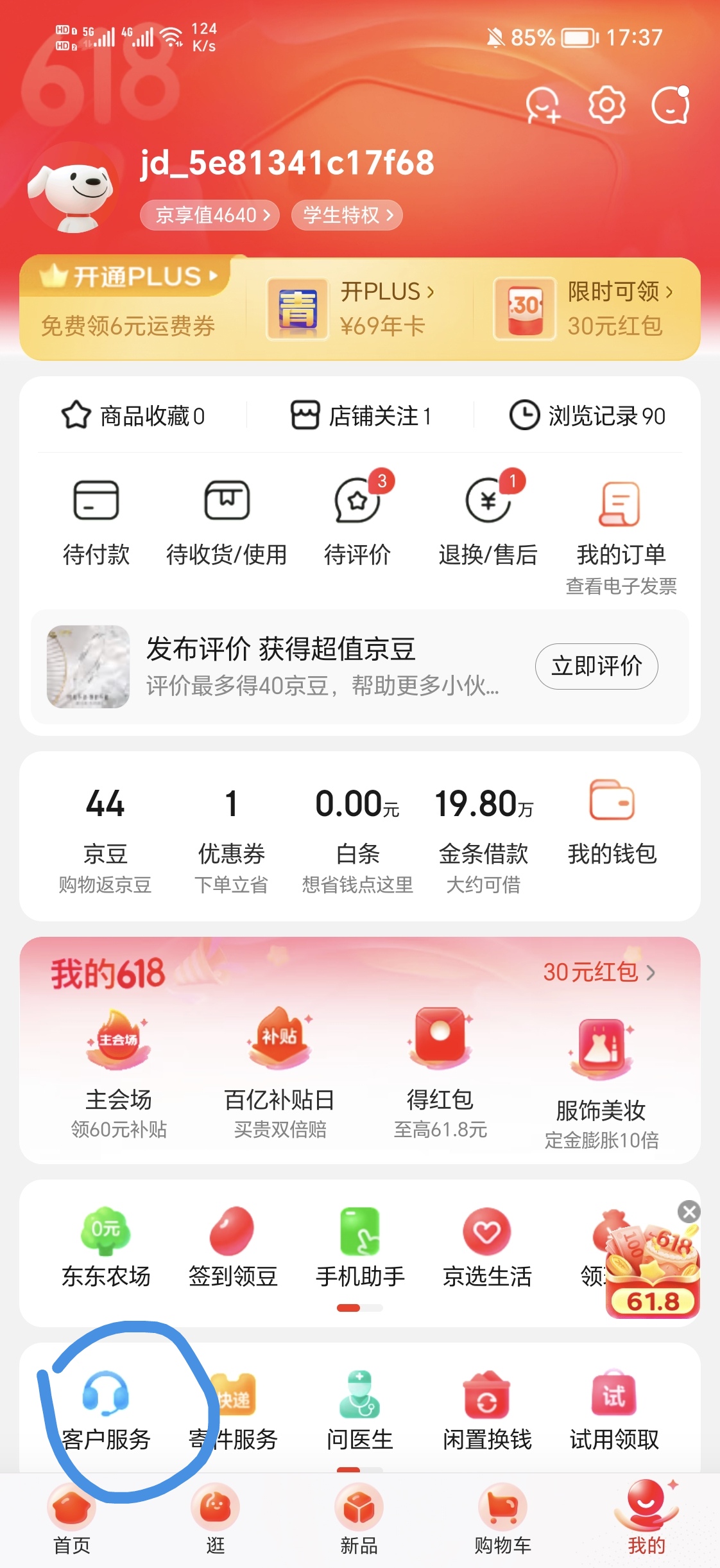720x1568 pixels.
Task: Open 学生特权 chip
Action: click(347, 215)
